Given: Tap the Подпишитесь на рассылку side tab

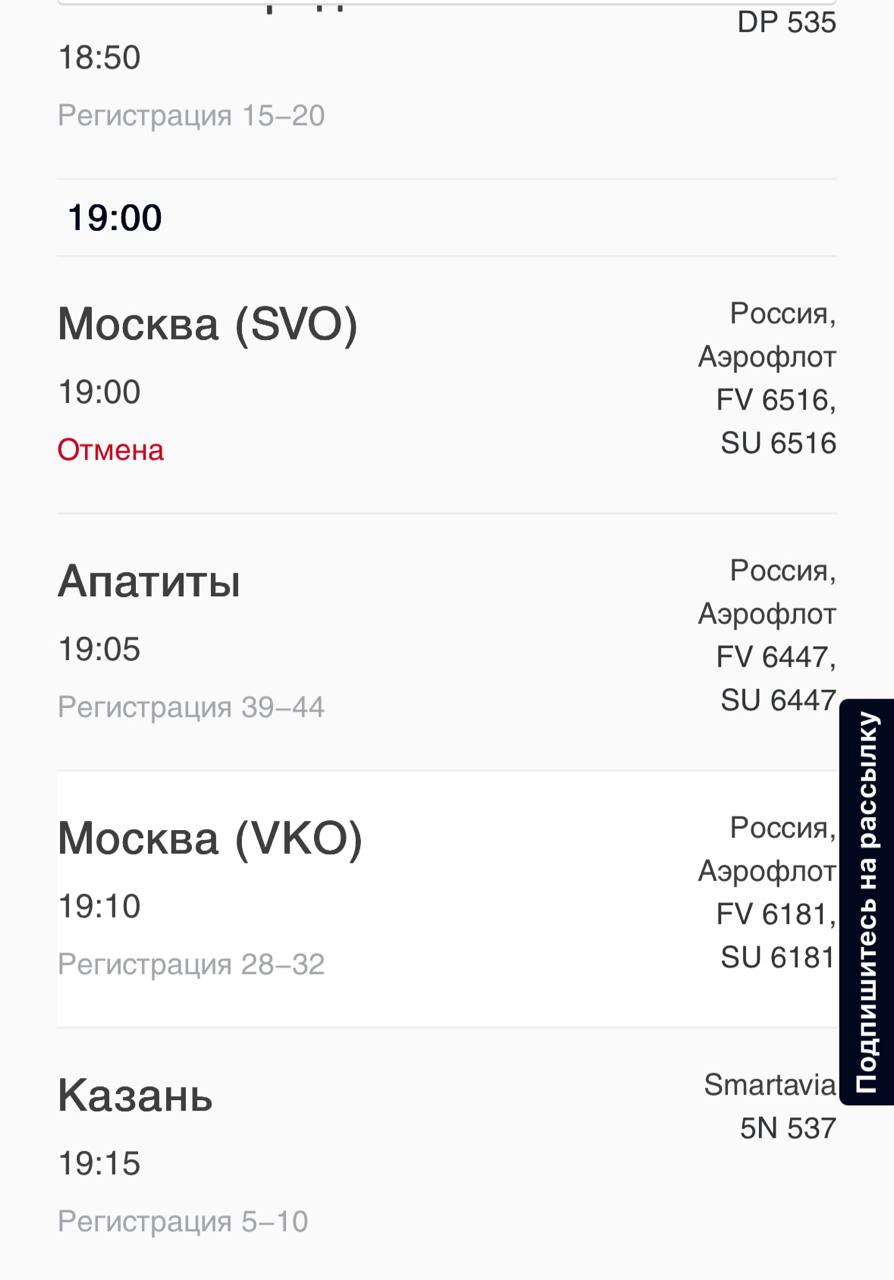Looking at the screenshot, I should (867, 902).
